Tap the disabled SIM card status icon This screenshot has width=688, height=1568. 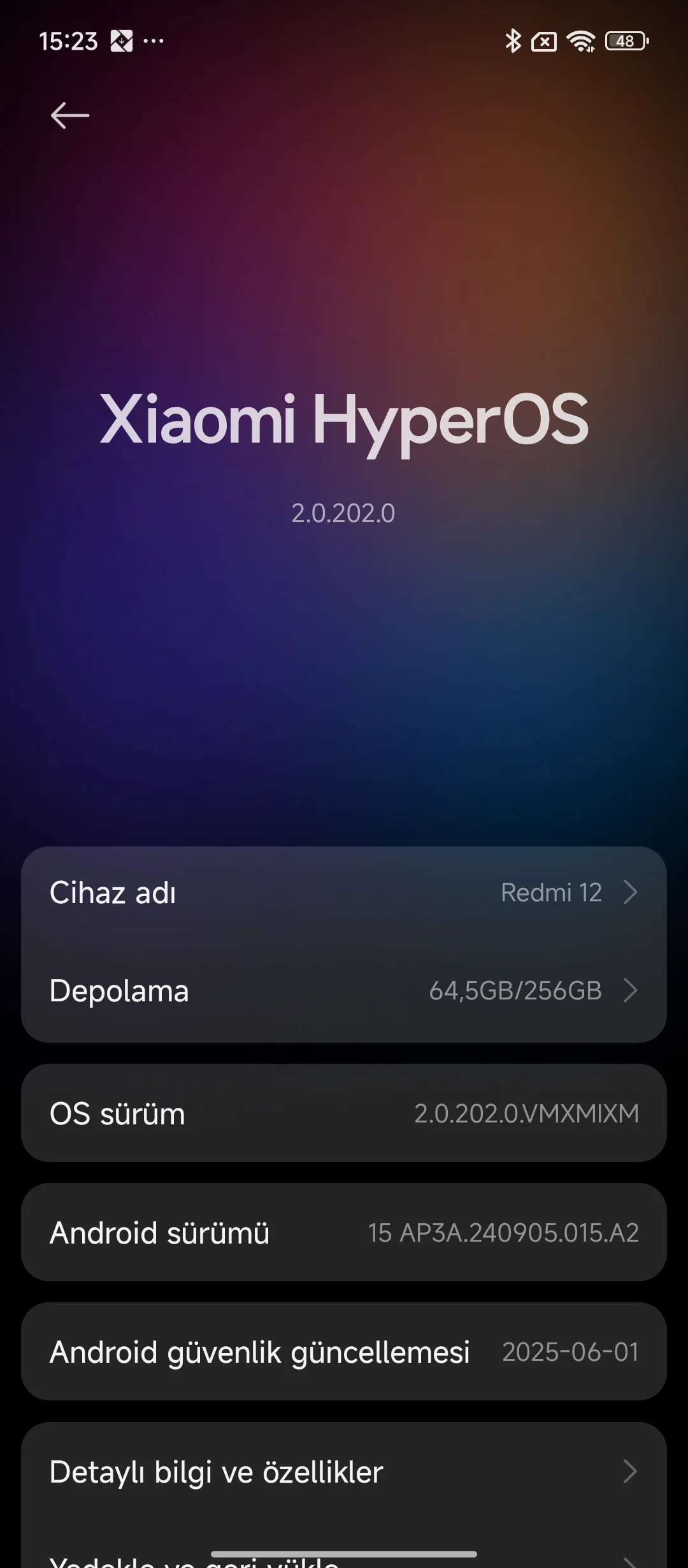click(545, 40)
